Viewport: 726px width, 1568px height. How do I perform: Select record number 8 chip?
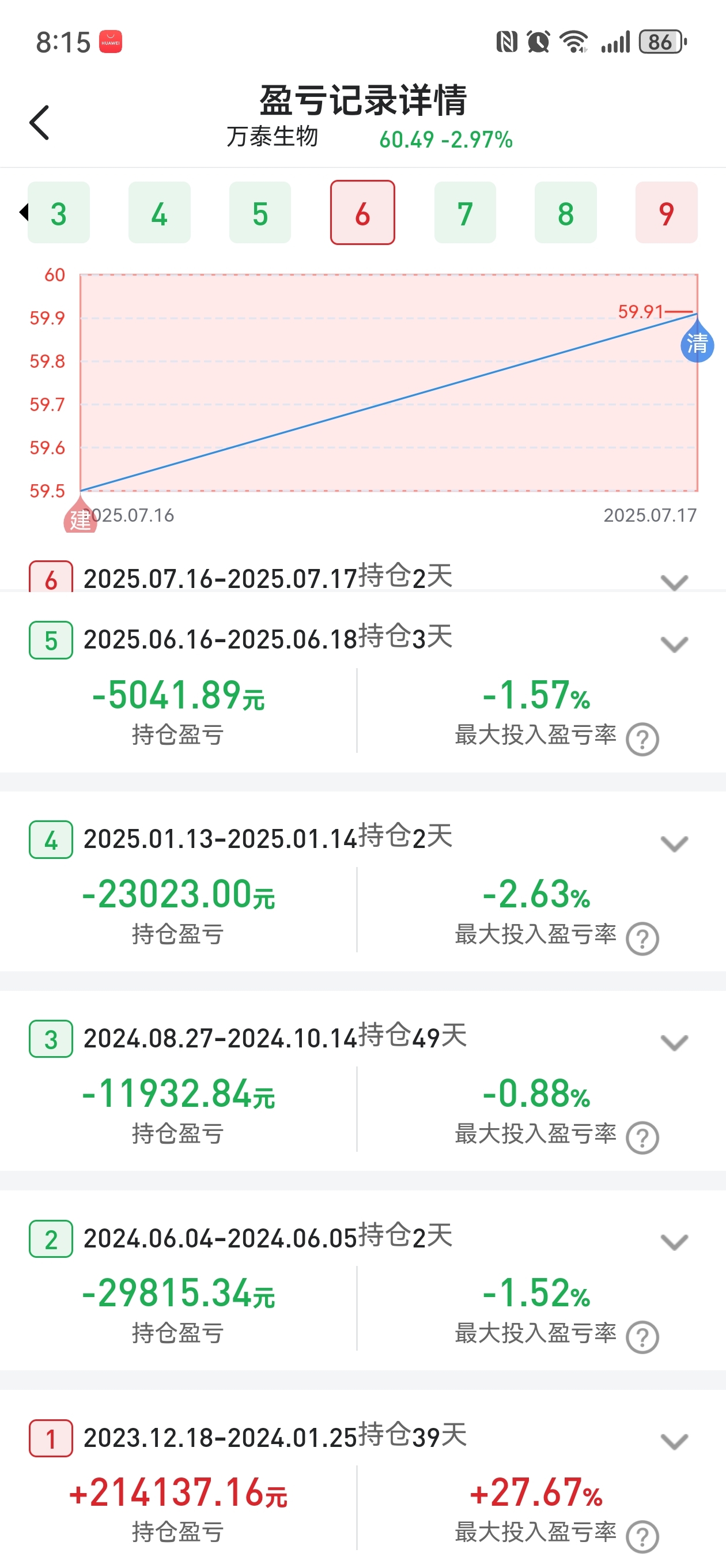coord(565,213)
